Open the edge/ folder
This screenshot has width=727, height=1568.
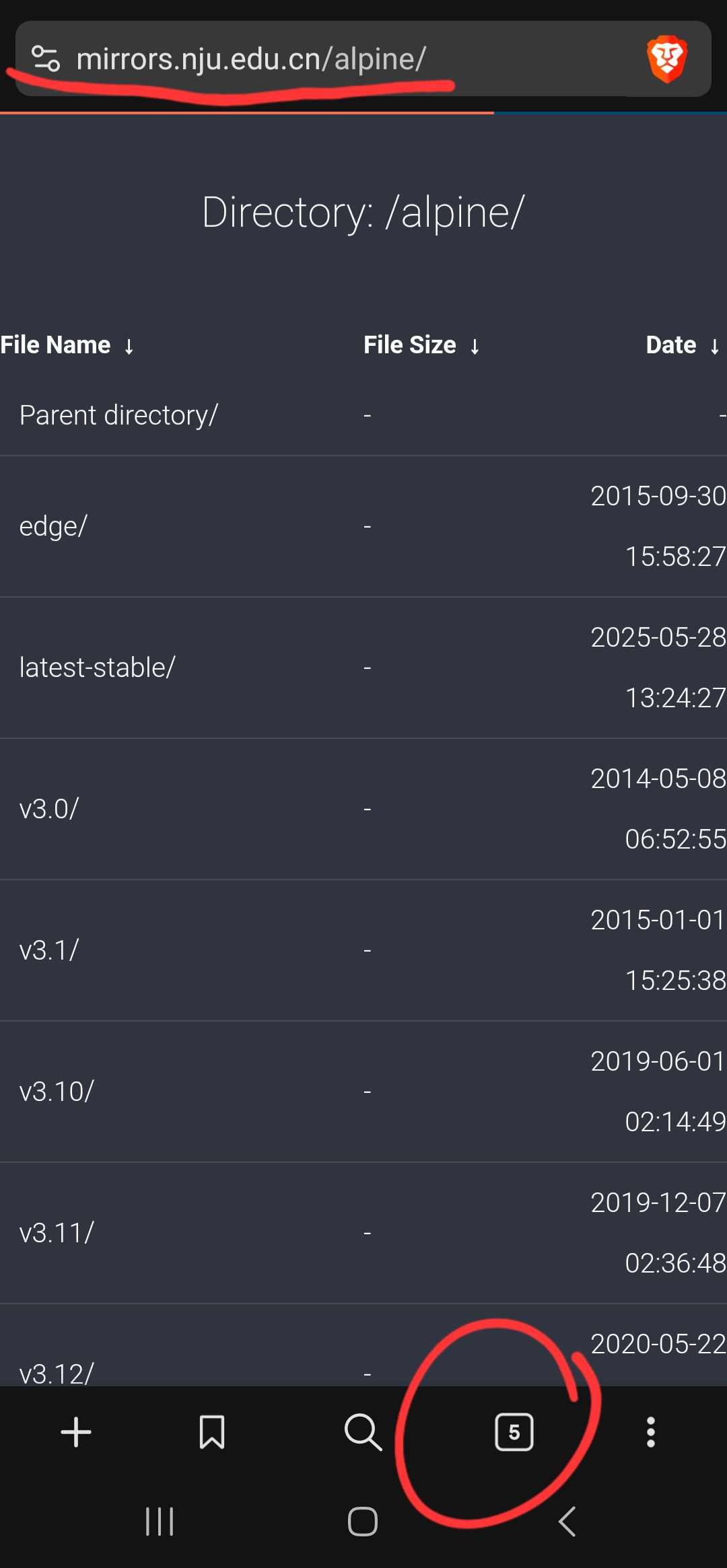coord(53,526)
